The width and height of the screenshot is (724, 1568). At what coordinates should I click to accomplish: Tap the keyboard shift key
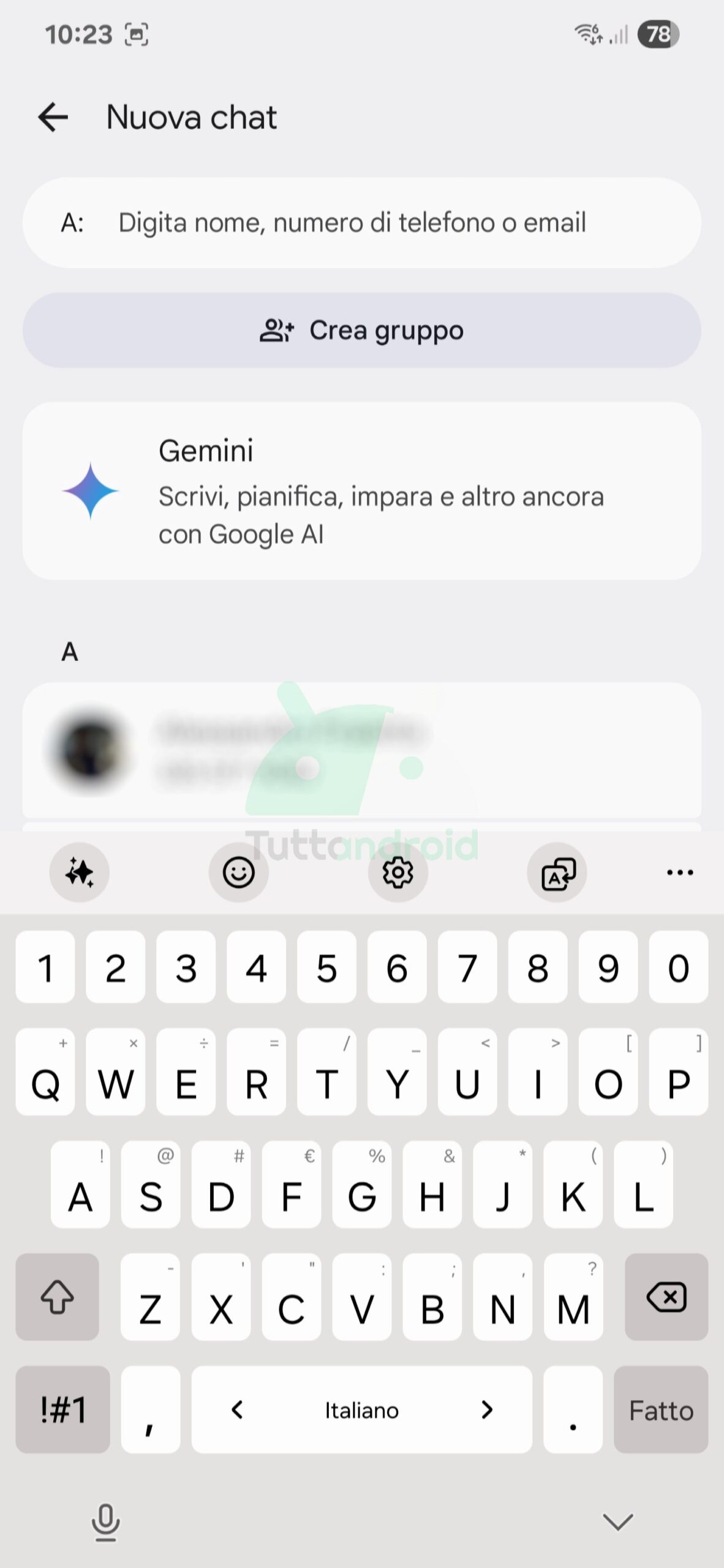(x=58, y=1297)
